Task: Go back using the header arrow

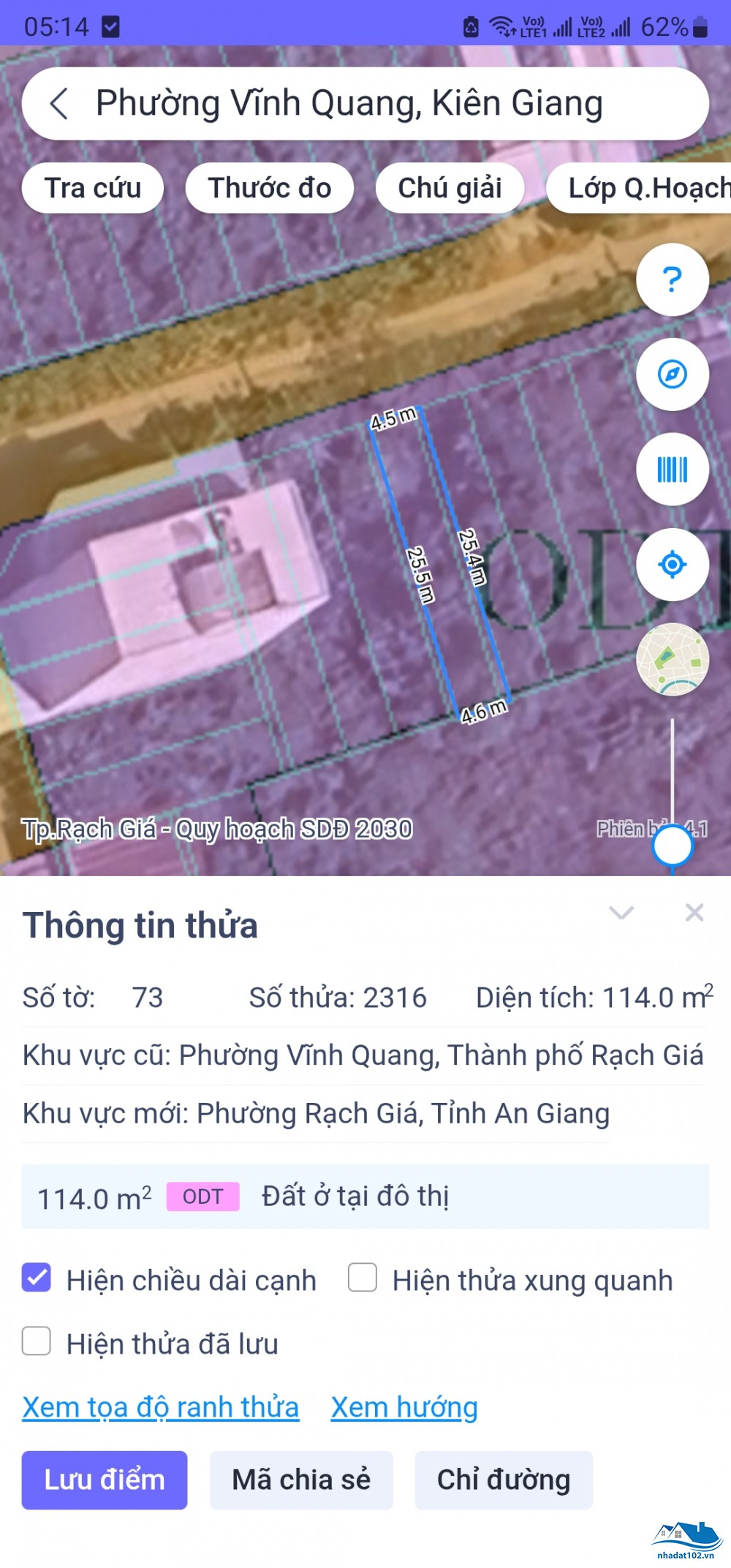Action: (x=60, y=104)
